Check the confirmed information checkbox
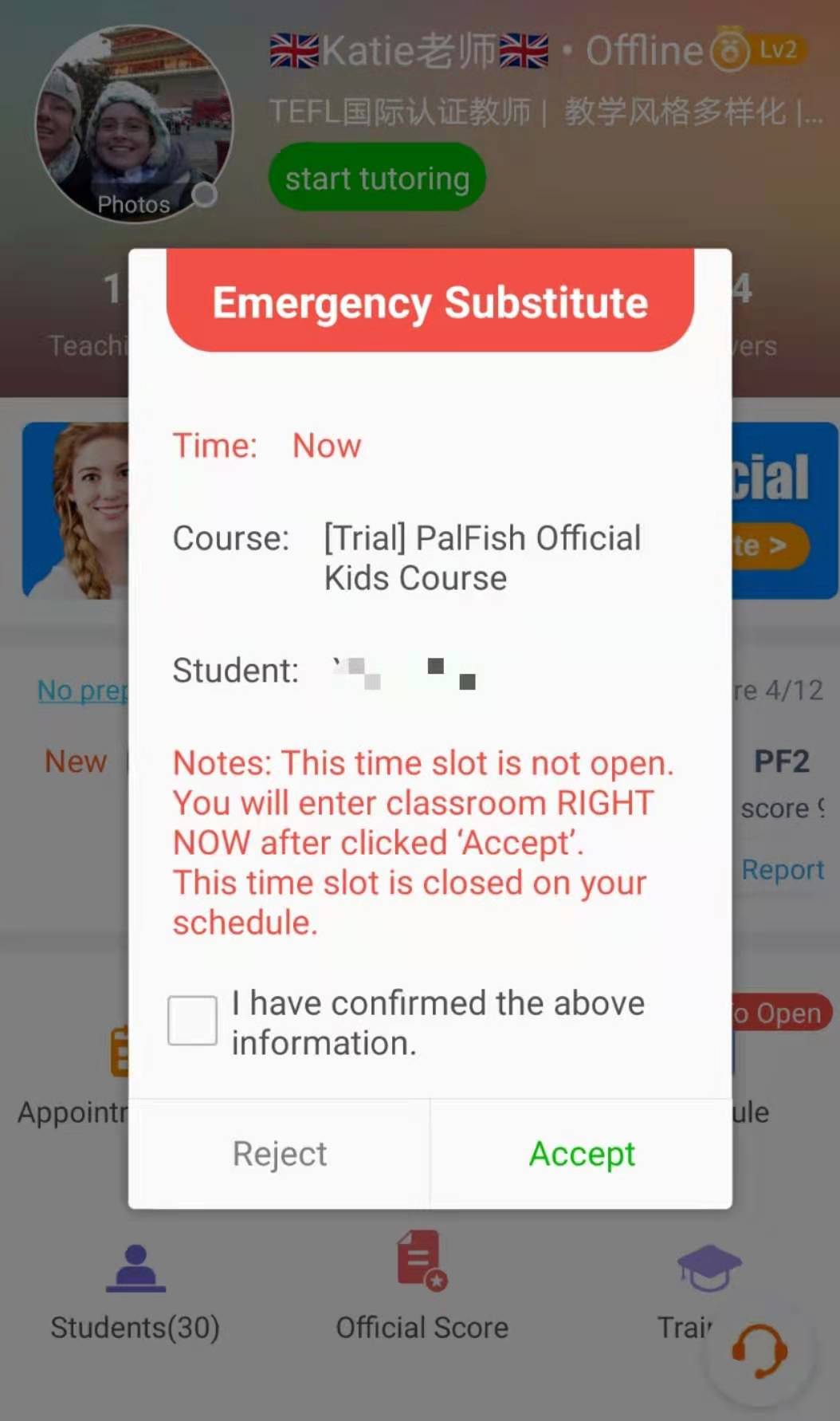The image size is (840, 1421). (192, 1020)
